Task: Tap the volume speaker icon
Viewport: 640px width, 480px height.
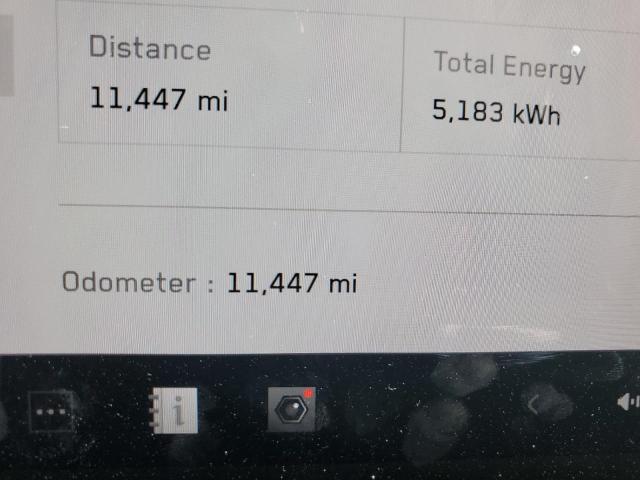Action: pyautogui.click(x=628, y=402)
